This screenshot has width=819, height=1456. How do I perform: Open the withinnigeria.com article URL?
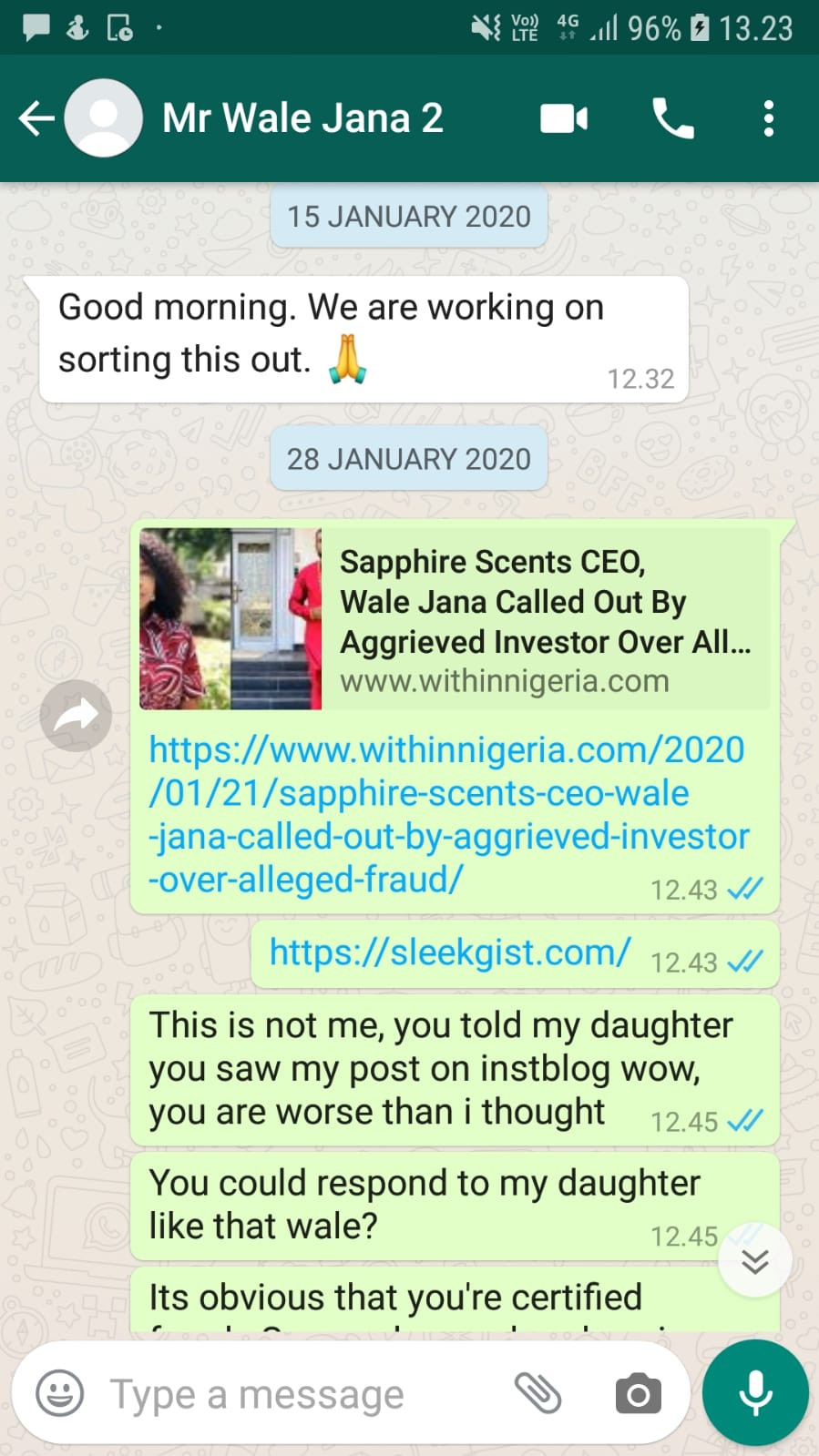[446, 813]
